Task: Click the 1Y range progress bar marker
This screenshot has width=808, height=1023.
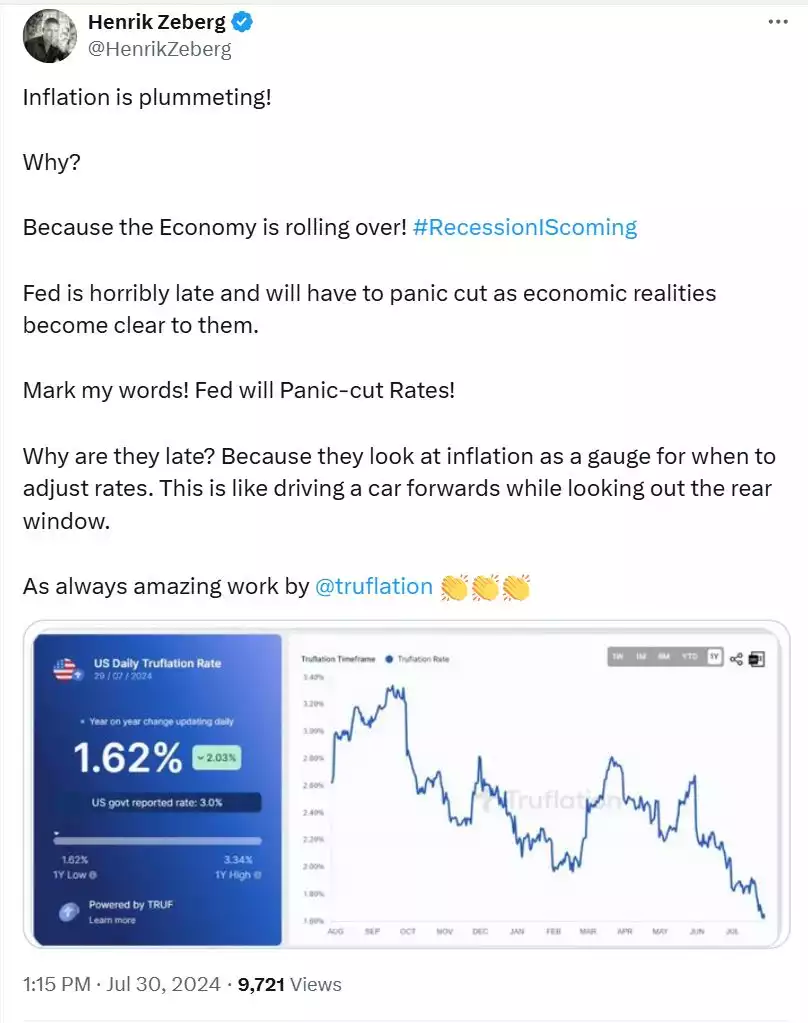Action: pyautogui.click(x=55, y=833)
